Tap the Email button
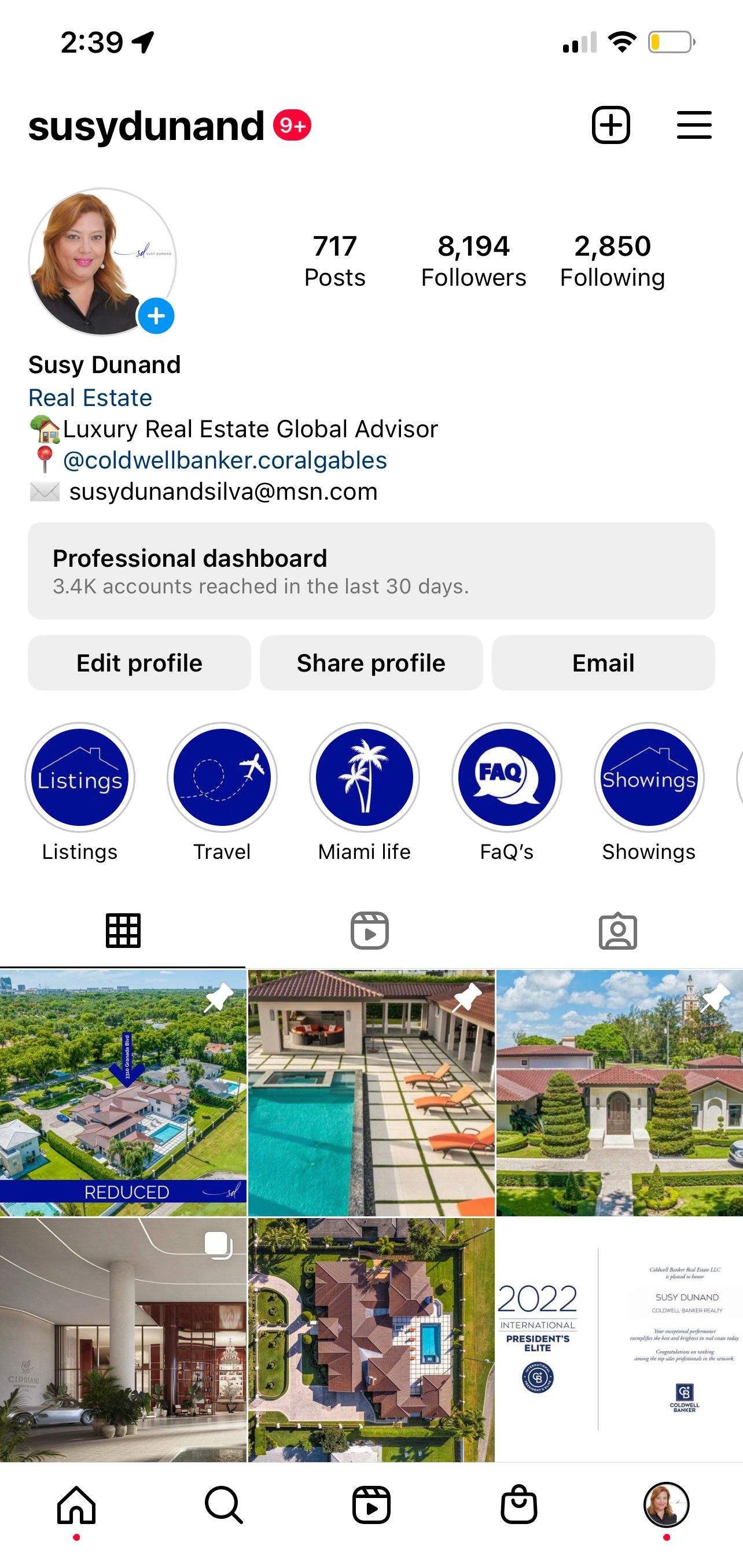Screen dimensions: 743x1568 tap(603, 663)
